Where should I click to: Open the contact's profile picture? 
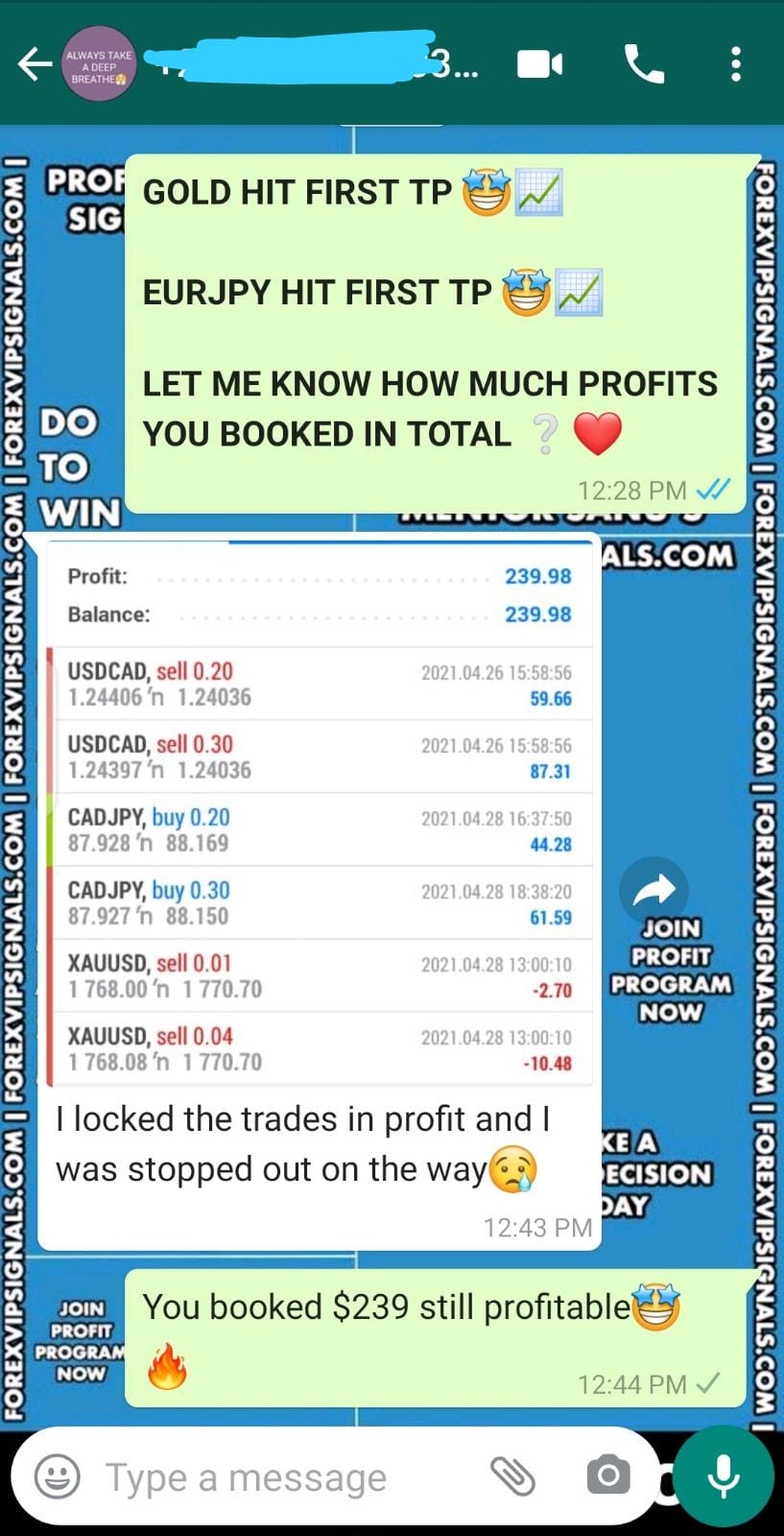(x=98, y=64)
